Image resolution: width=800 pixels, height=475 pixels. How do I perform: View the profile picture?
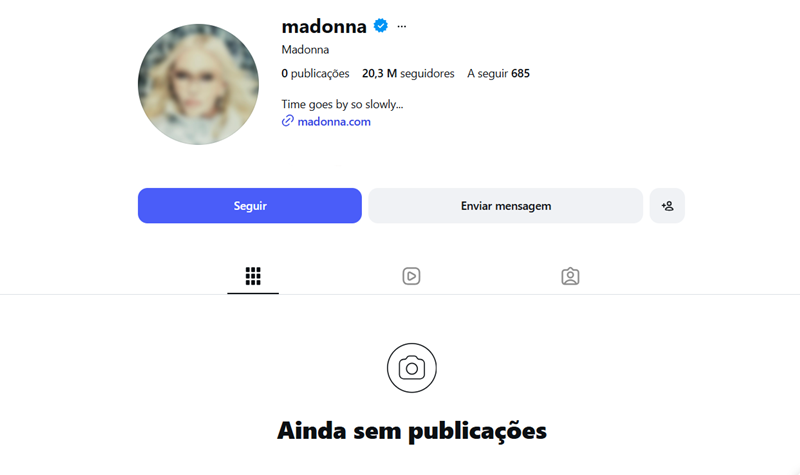coord(198,84)
